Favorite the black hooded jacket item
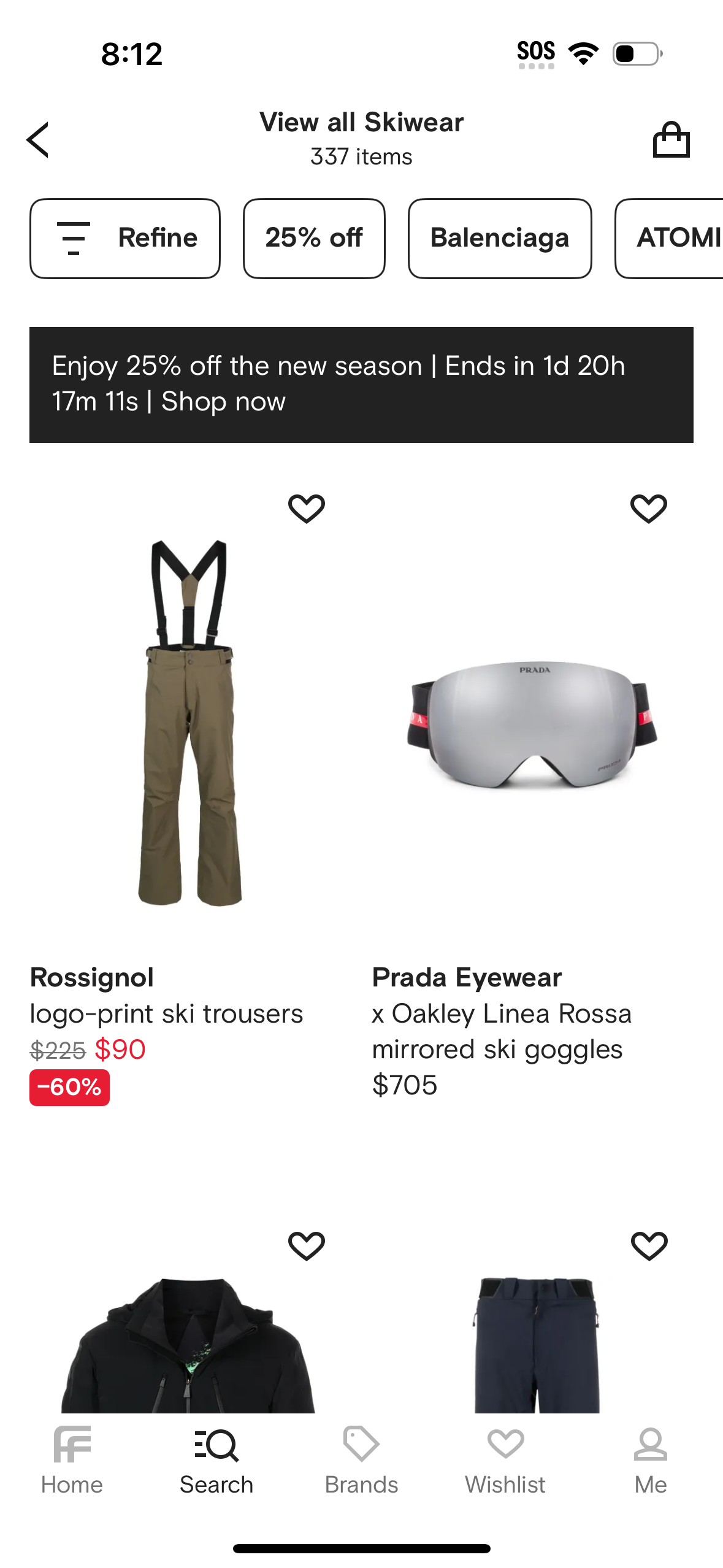Image resolution: width=723 pixels, height=1568 pixels. coord(307,1246)
